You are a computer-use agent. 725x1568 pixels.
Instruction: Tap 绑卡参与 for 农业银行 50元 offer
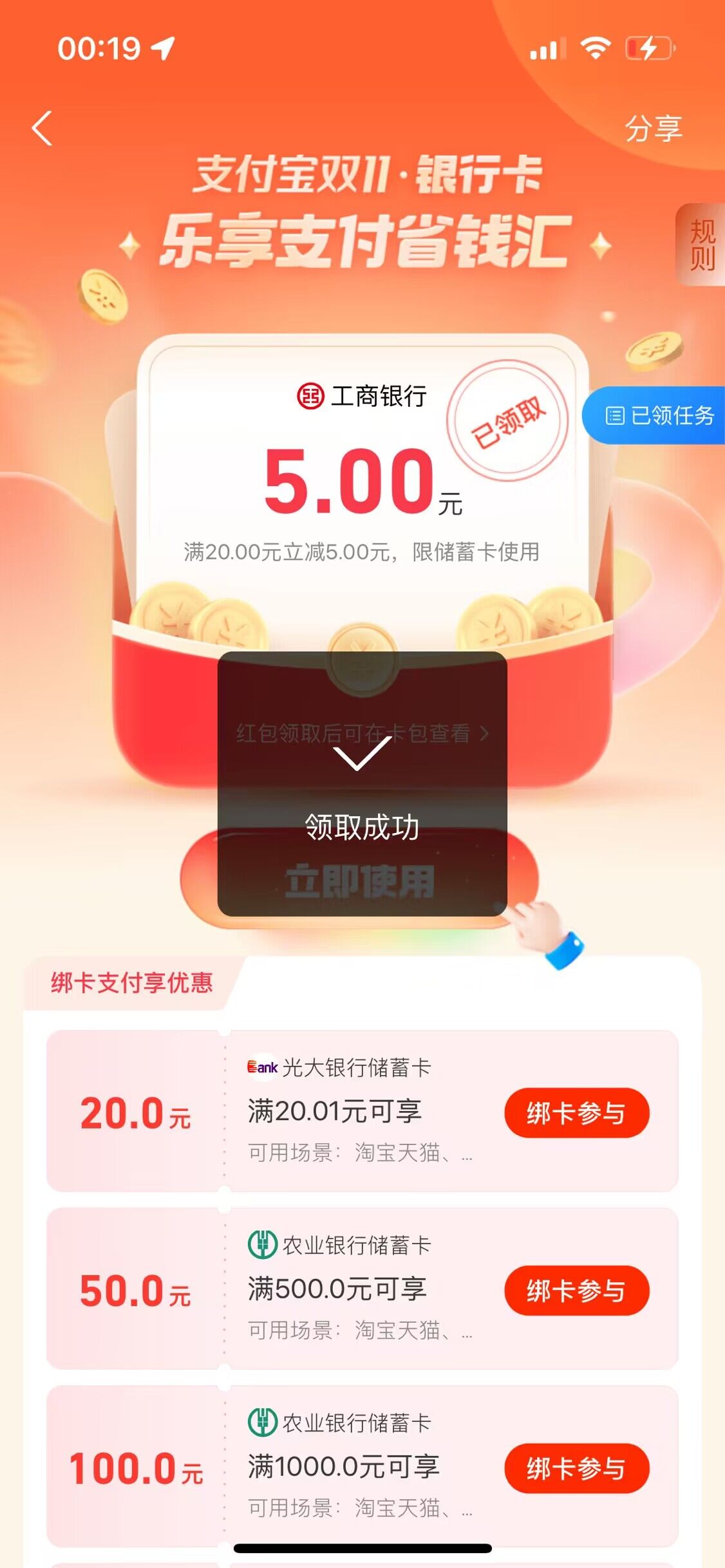coord(576,1291)
